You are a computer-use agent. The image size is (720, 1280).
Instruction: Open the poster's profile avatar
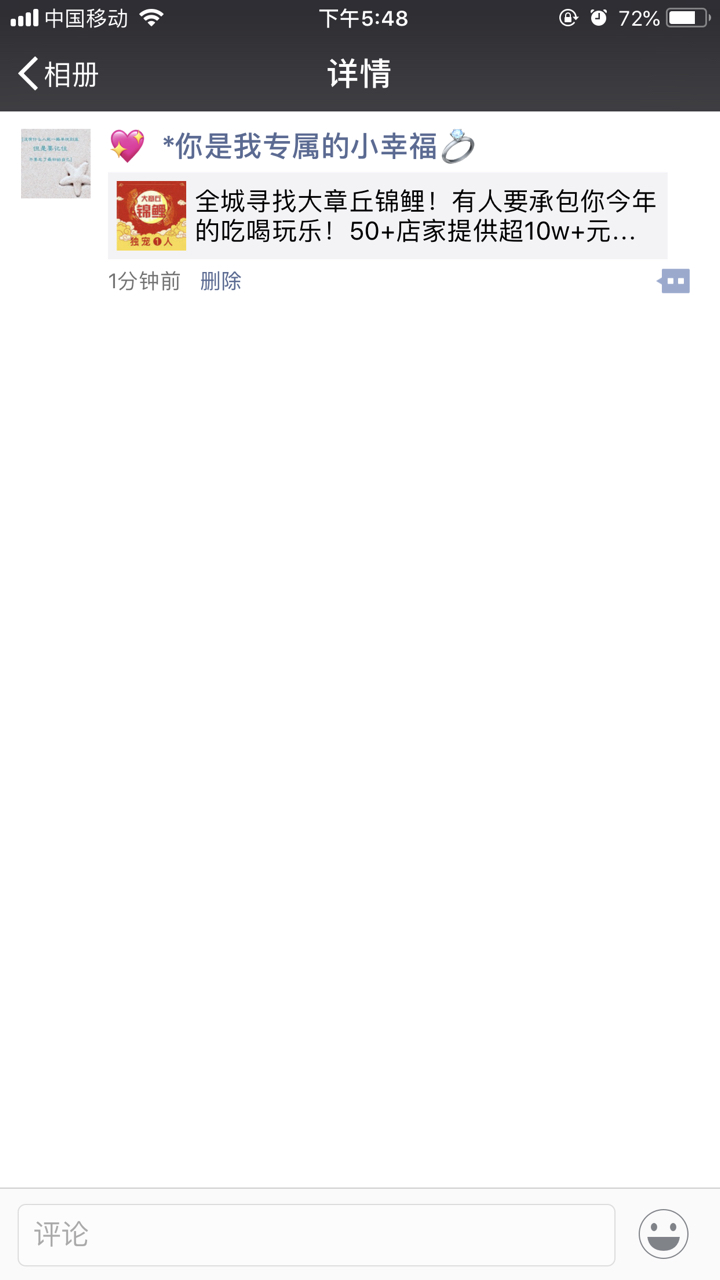[56, 164]
